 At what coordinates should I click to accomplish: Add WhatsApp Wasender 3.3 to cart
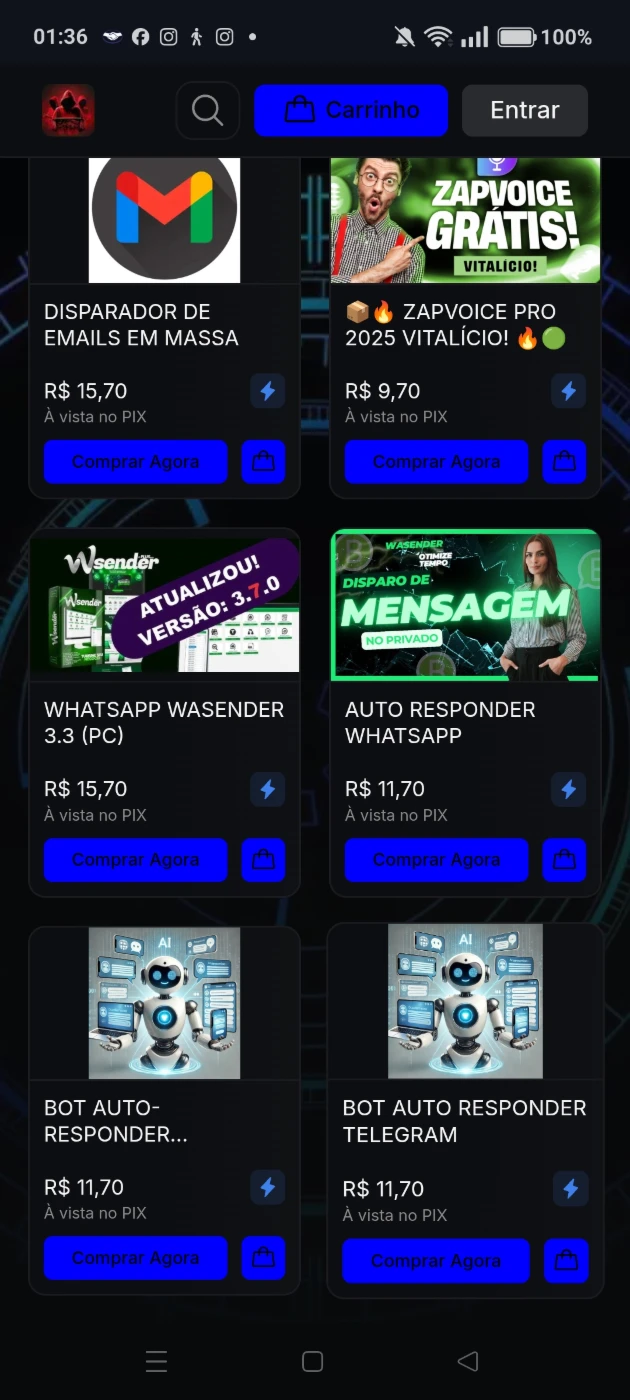click(x=263, y=860)
